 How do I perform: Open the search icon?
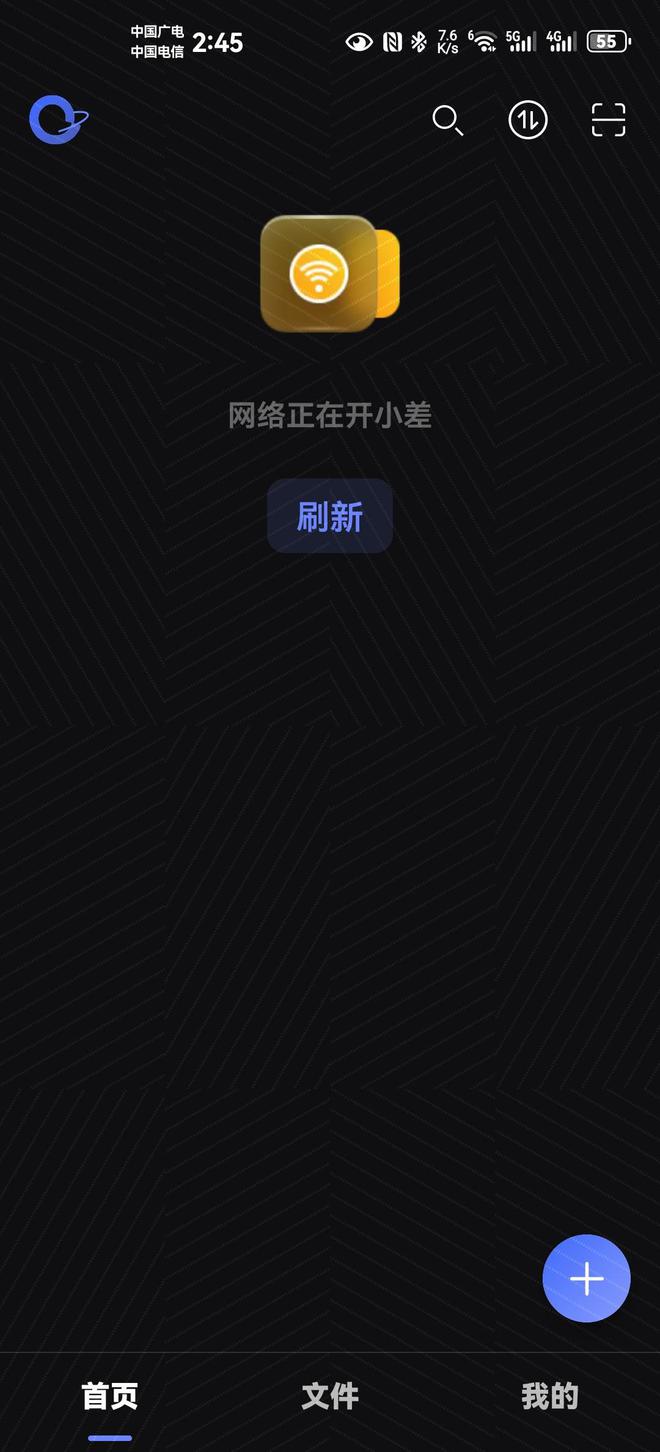click(447, 121)
